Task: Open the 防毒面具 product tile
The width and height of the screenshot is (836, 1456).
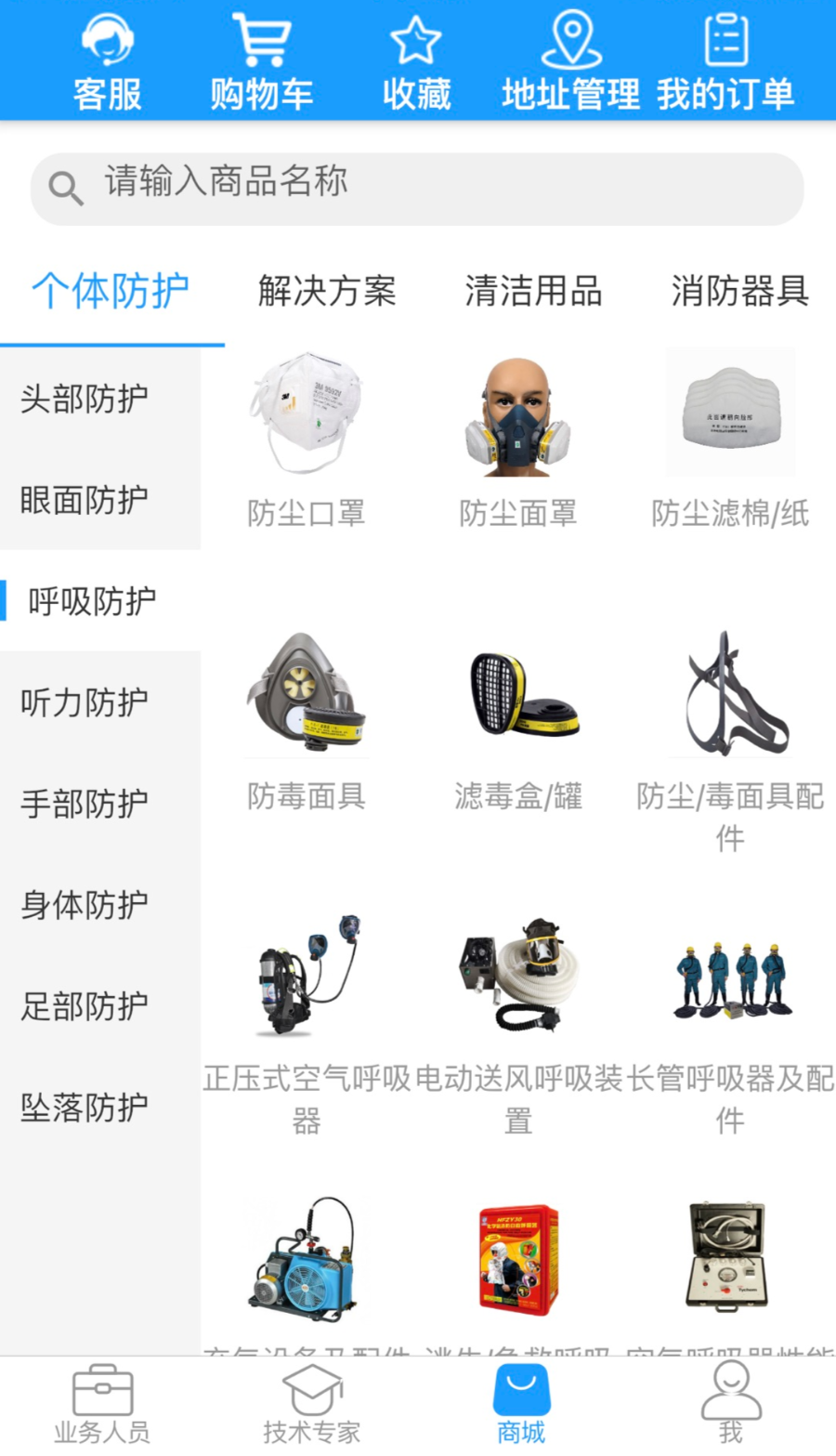Action: pyautogui.click(x=306, y=720)
